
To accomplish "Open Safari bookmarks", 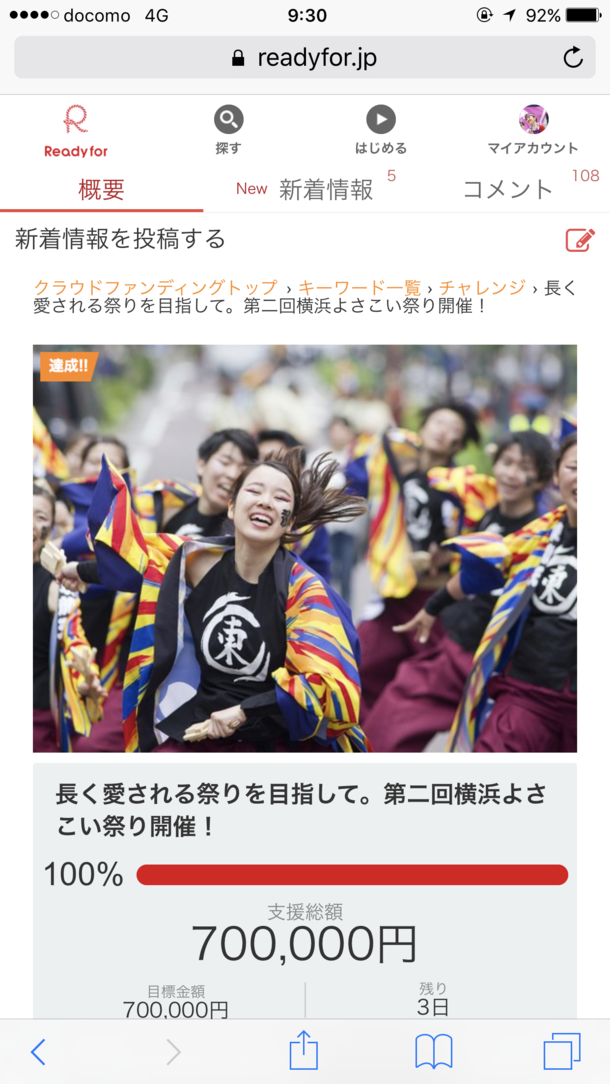I will pos(434,1051).
